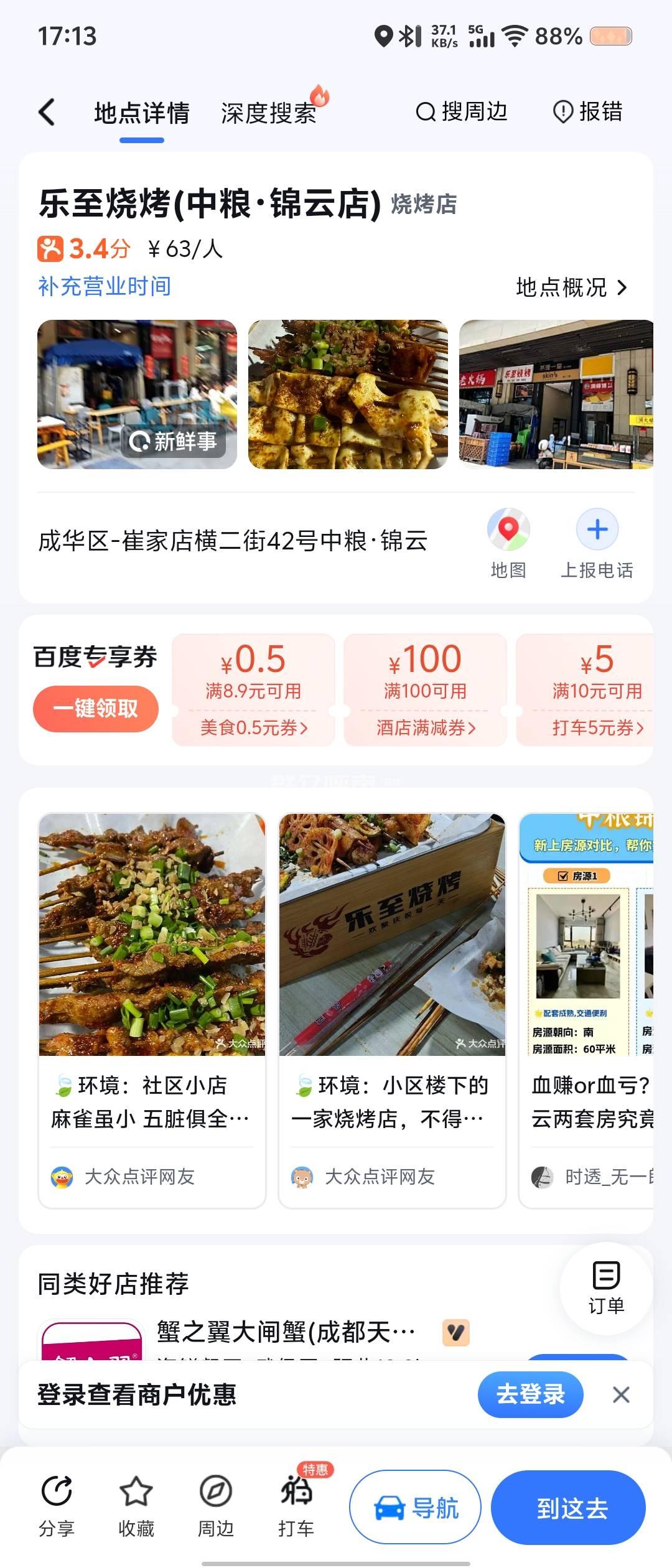Expand 地点概况 overview
Screen dimensions: 672x1568
571,287
